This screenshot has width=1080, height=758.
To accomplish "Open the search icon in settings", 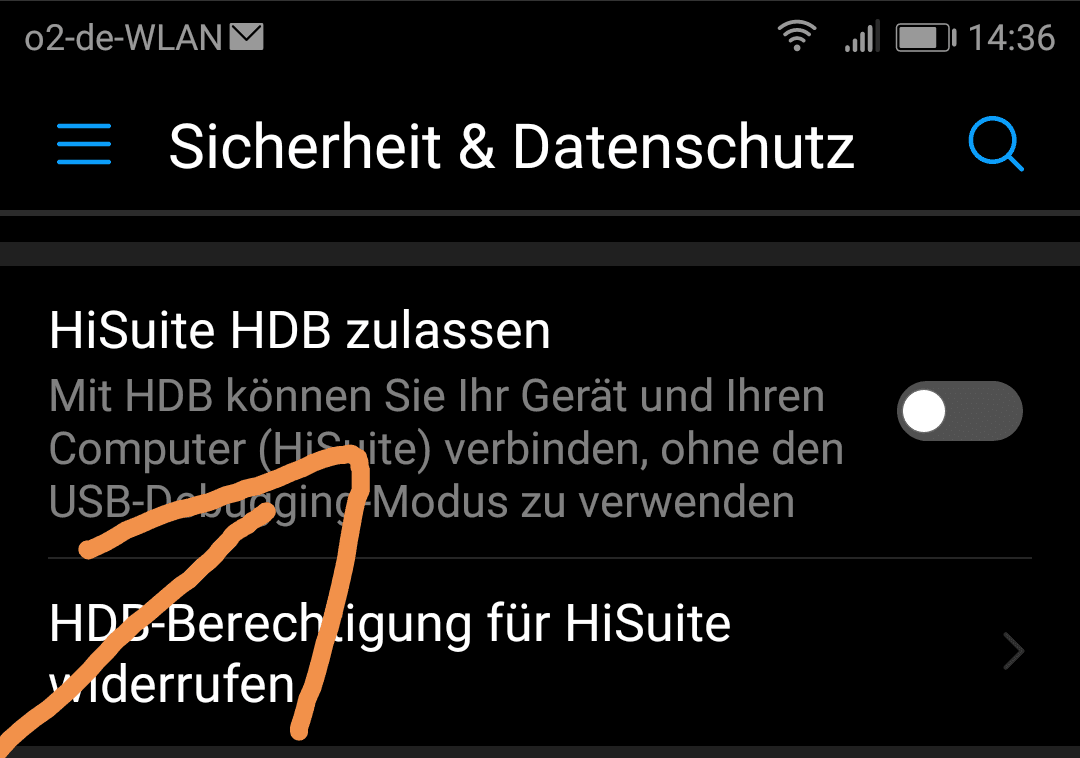I will (995, 146).
